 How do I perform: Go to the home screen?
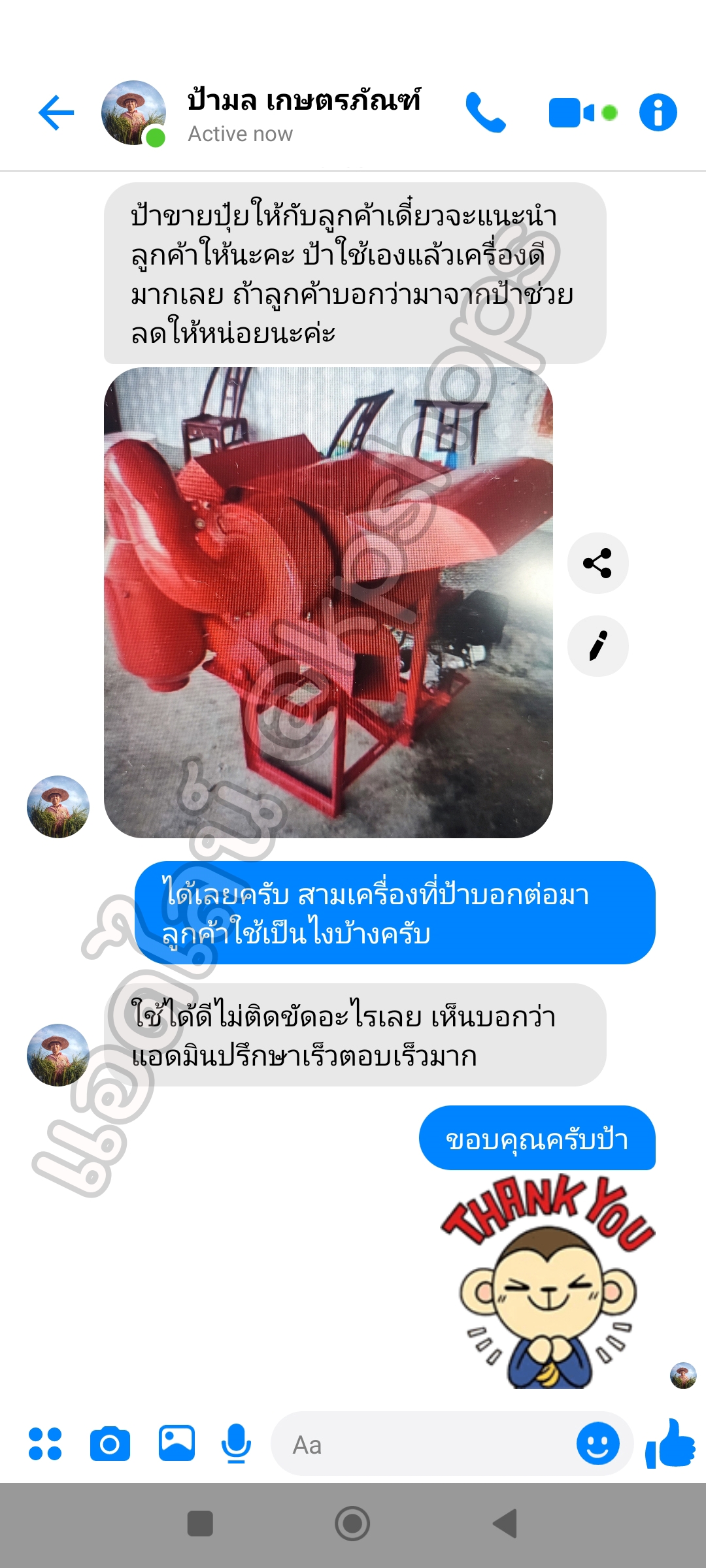click(352, 1524)
